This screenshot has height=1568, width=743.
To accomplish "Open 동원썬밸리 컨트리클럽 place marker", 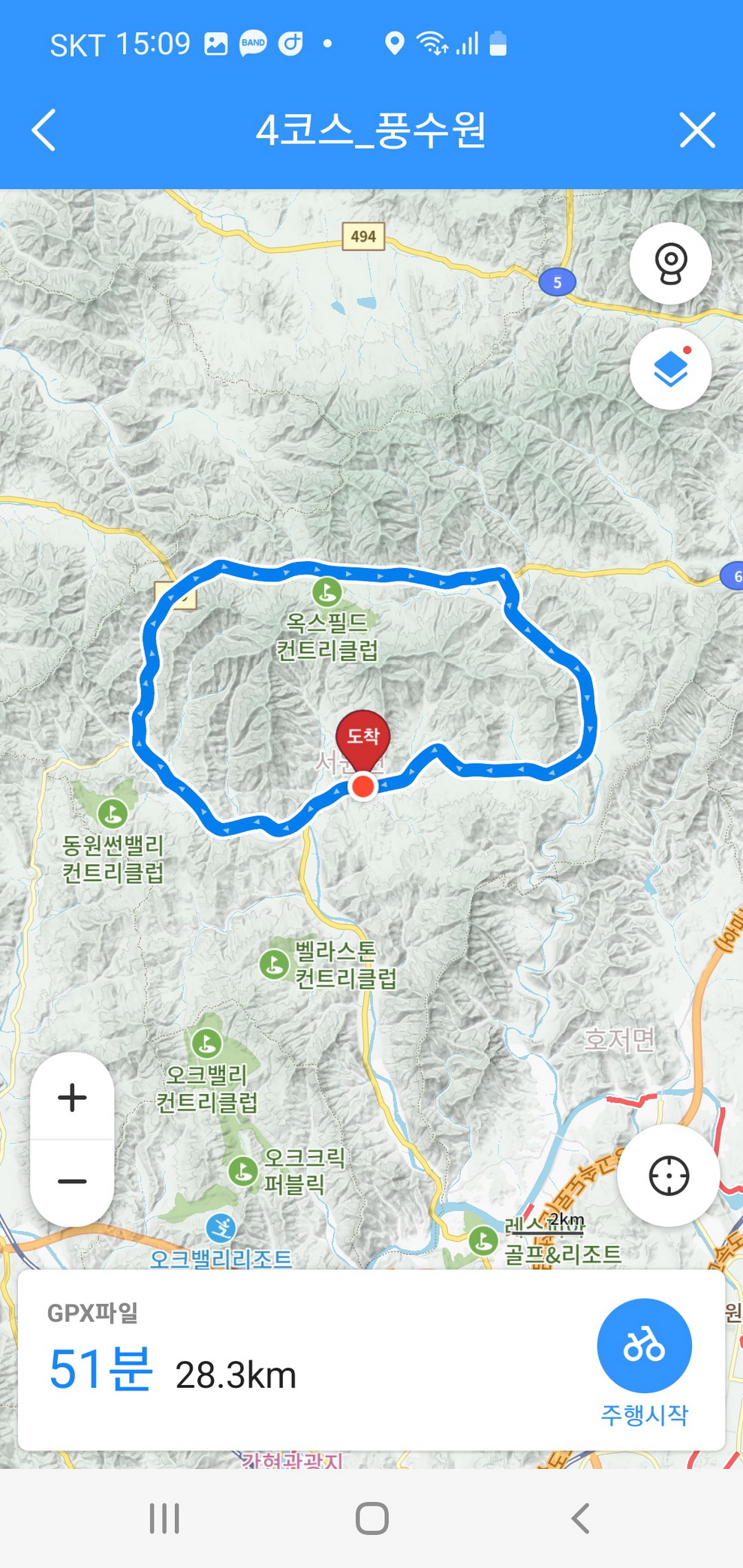I will [x=113, y=812].
